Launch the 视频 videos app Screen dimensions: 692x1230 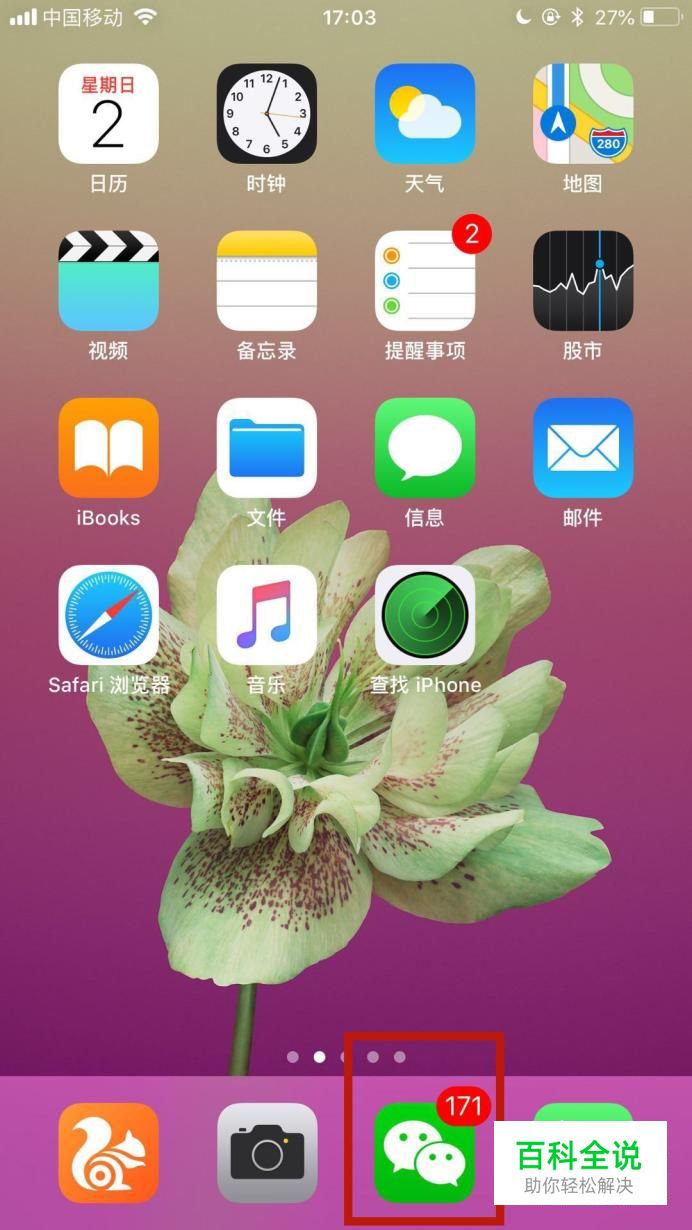[x=108, y=281]
